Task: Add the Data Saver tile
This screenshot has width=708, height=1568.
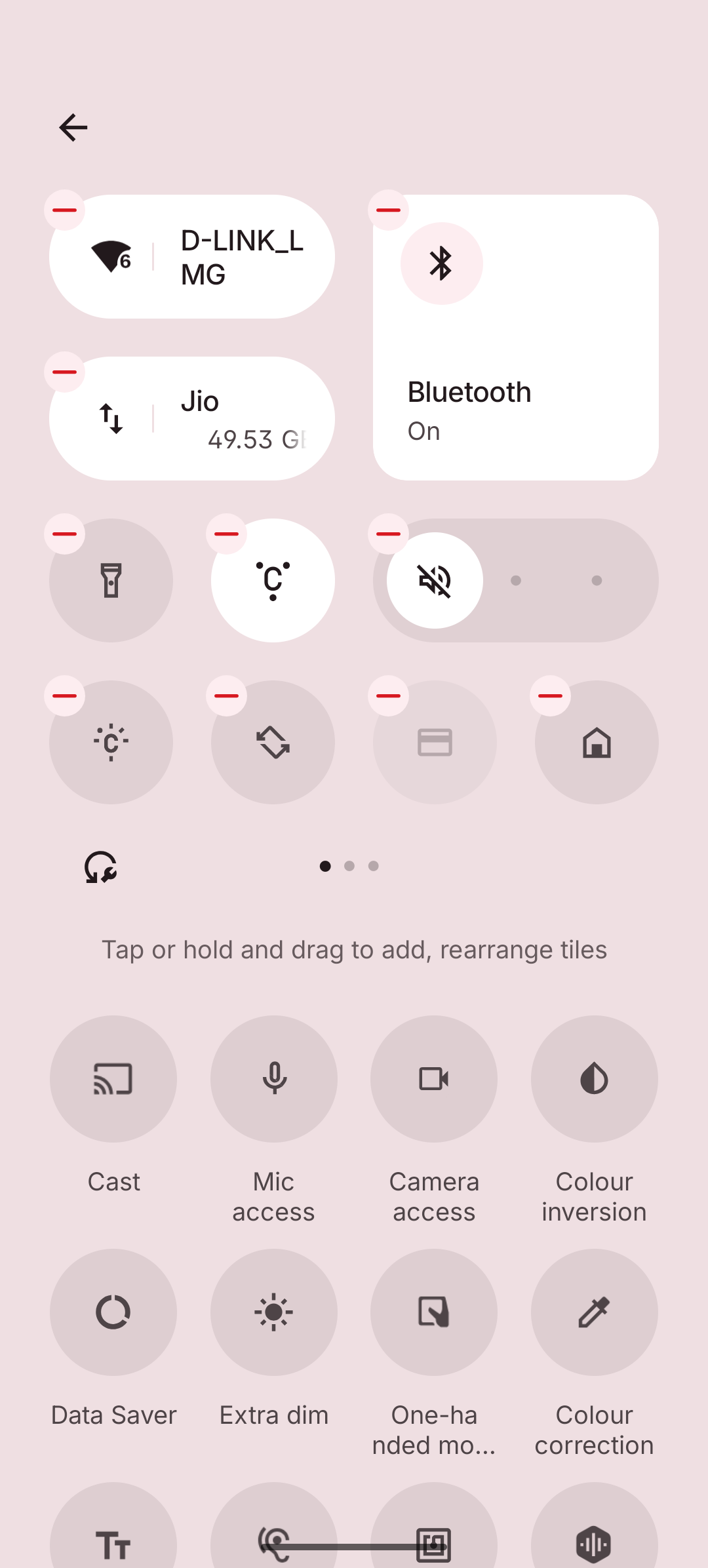Action: pyautogui.click(x=113, y=1312)
